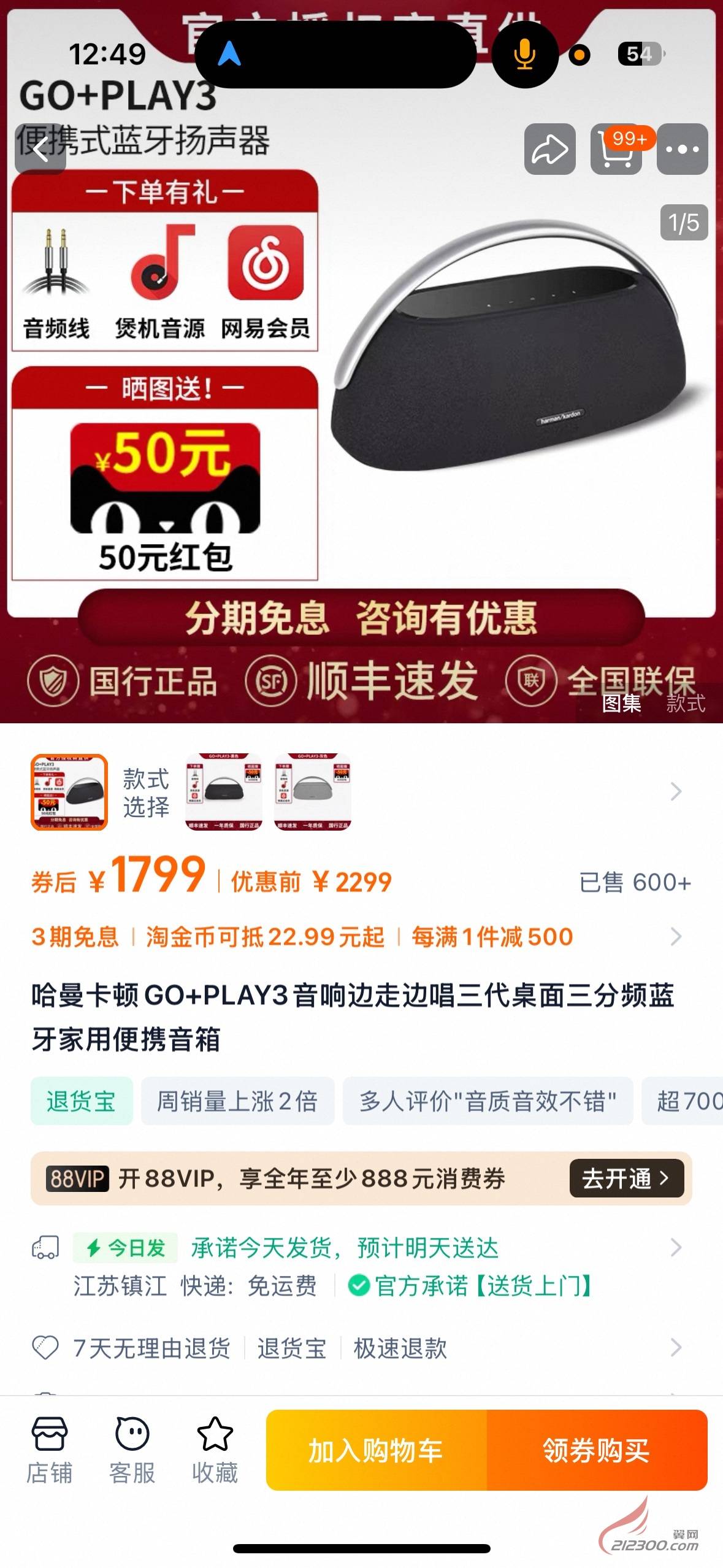The height and width of the screenshot is (1568, 723).
Task: Tap 加入购物车 to add to cart
Action: (376, 1450)
